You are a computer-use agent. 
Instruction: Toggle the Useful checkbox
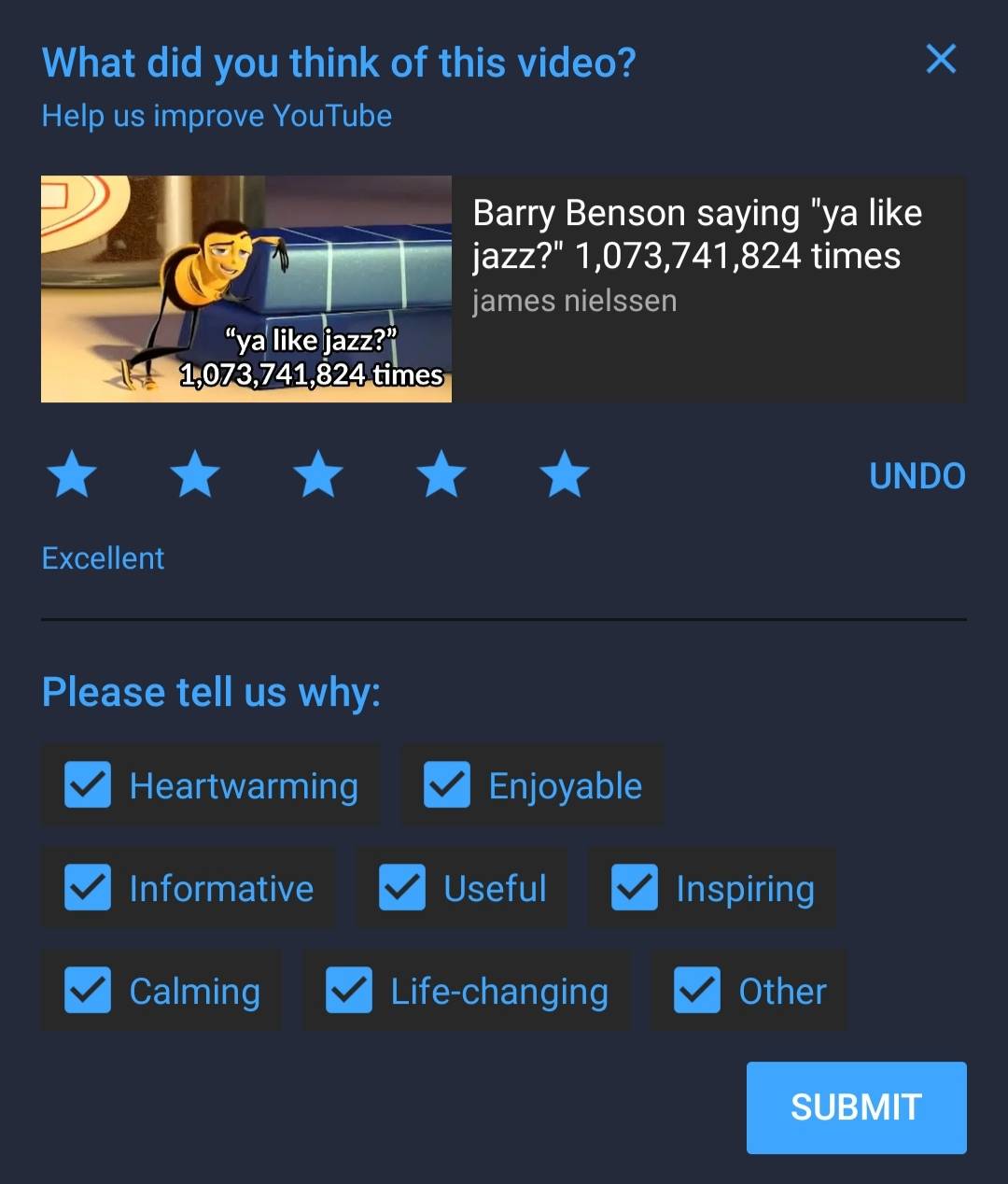point(402,887)
